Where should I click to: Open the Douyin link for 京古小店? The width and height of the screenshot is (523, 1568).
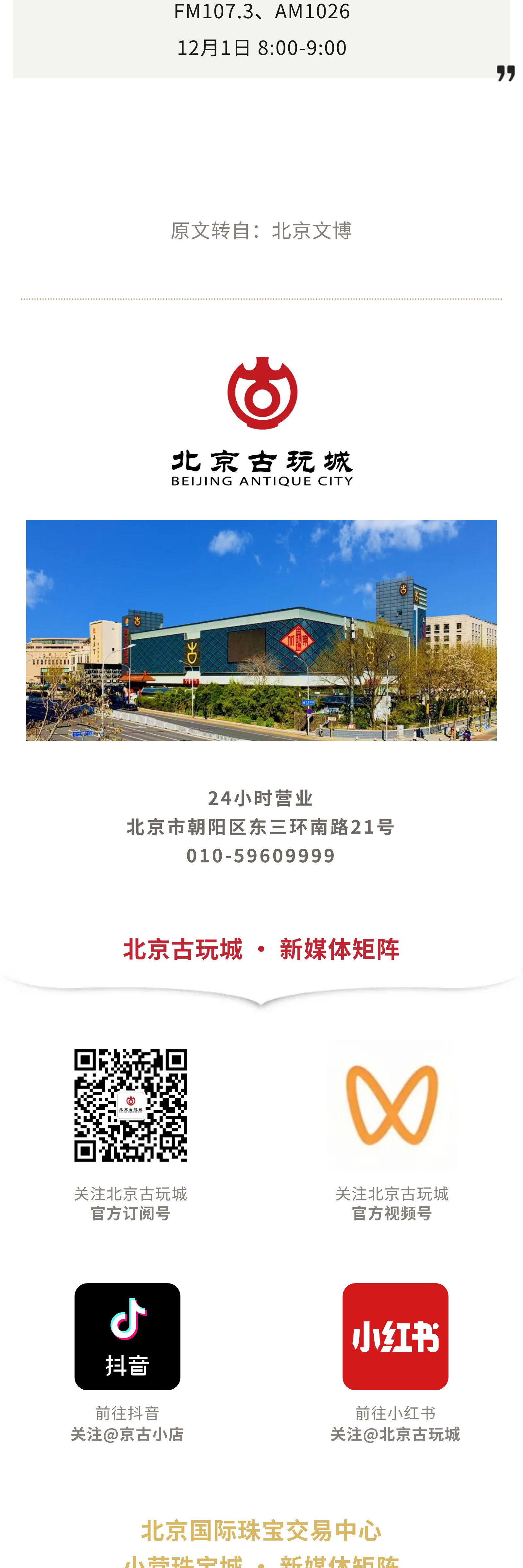pos(127,1336)
